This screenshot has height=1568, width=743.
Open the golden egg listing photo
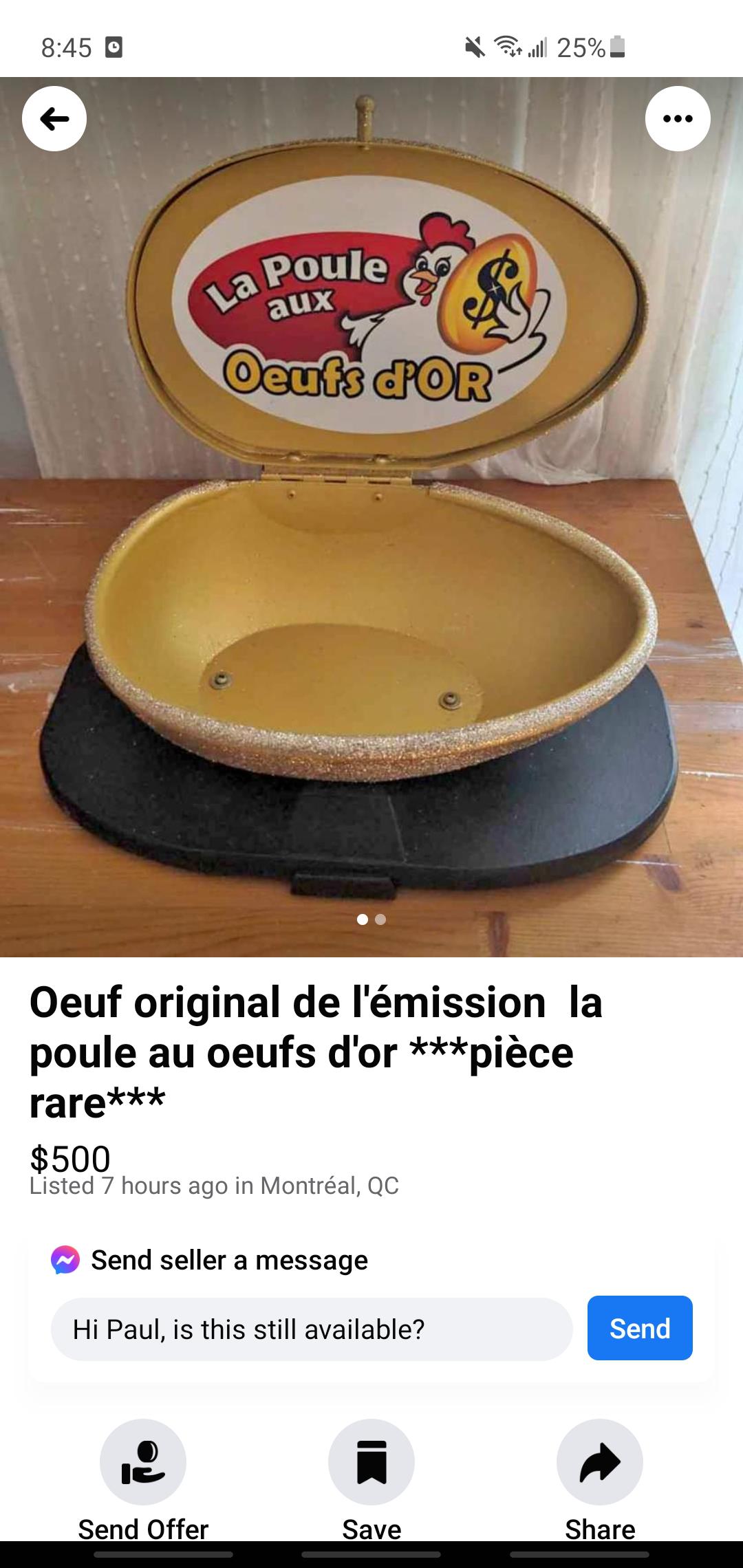pos(371,516)
